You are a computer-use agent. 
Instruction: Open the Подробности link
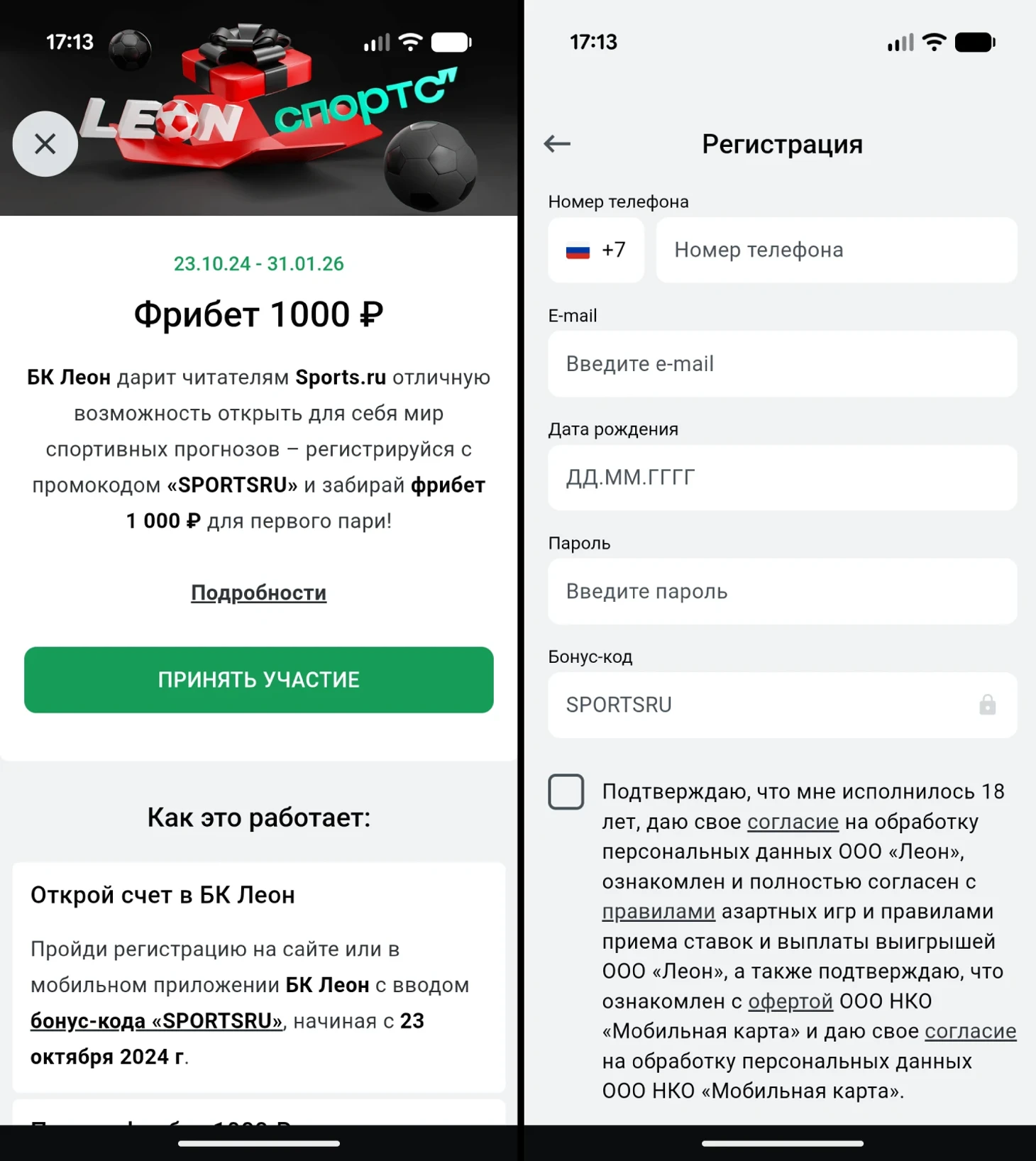click(x=258, y=593)
